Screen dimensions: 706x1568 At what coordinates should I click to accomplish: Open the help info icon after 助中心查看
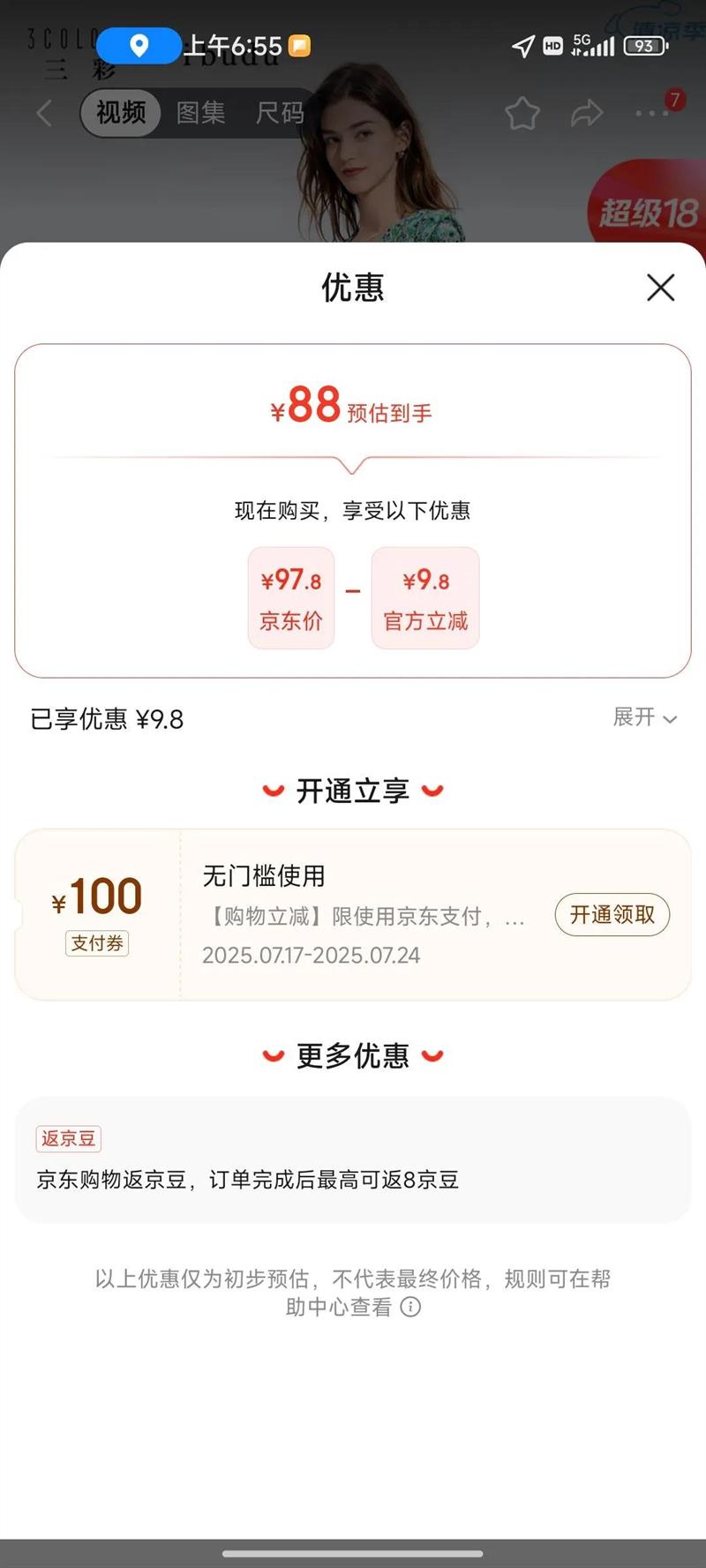click(x=411, y=1307)
